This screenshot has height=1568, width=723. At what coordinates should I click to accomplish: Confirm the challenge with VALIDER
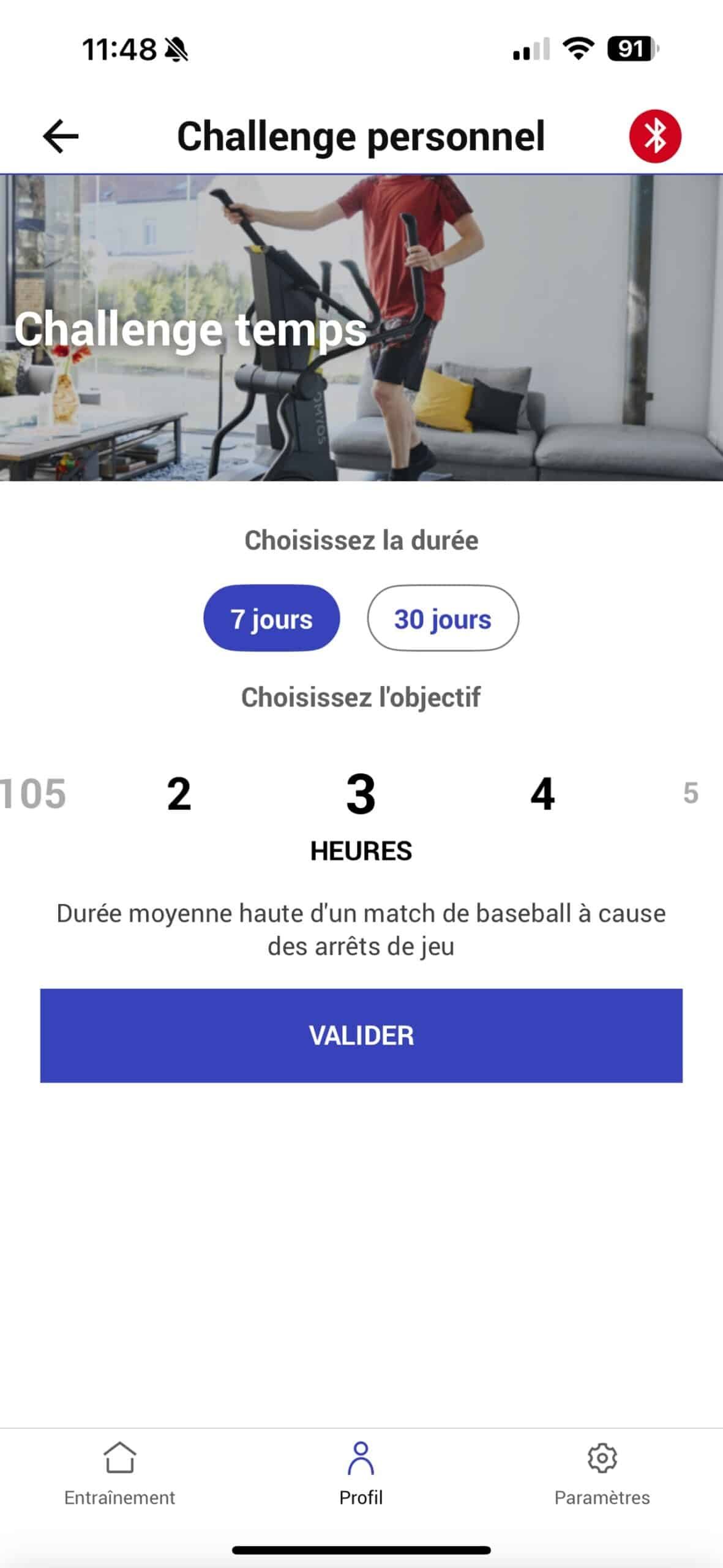click(361, 1035)
